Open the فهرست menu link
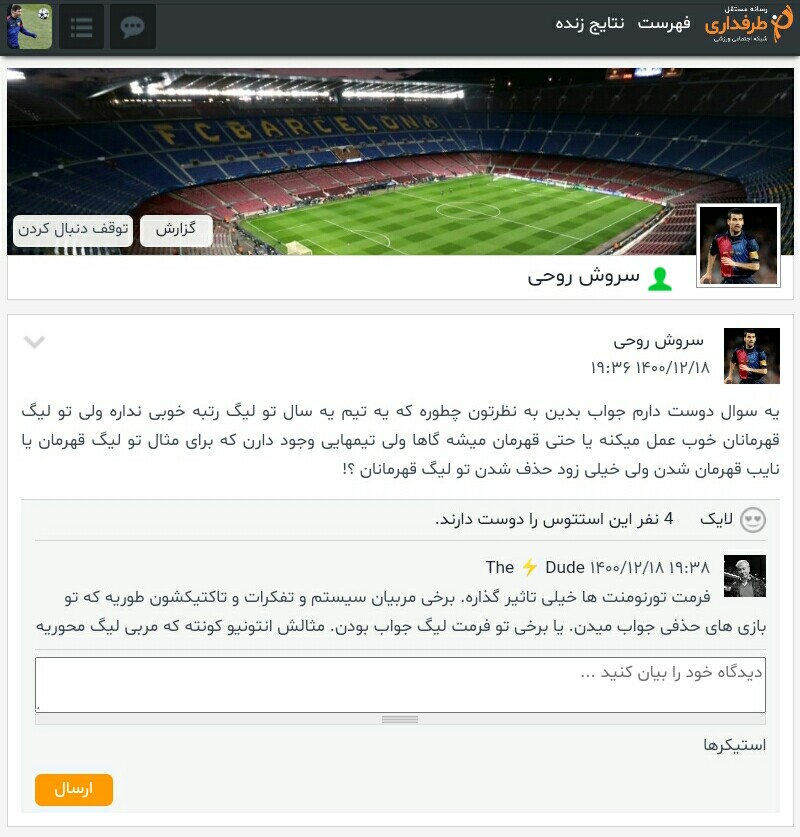The width and height of the screenshot is (800, 837). 664,23
